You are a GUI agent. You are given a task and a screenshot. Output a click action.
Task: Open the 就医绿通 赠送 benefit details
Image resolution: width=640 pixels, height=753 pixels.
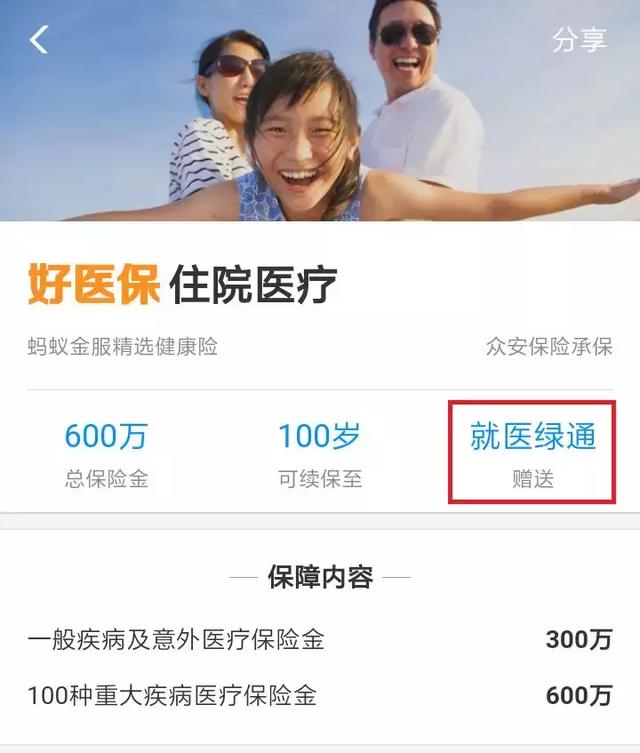point(532,453)
